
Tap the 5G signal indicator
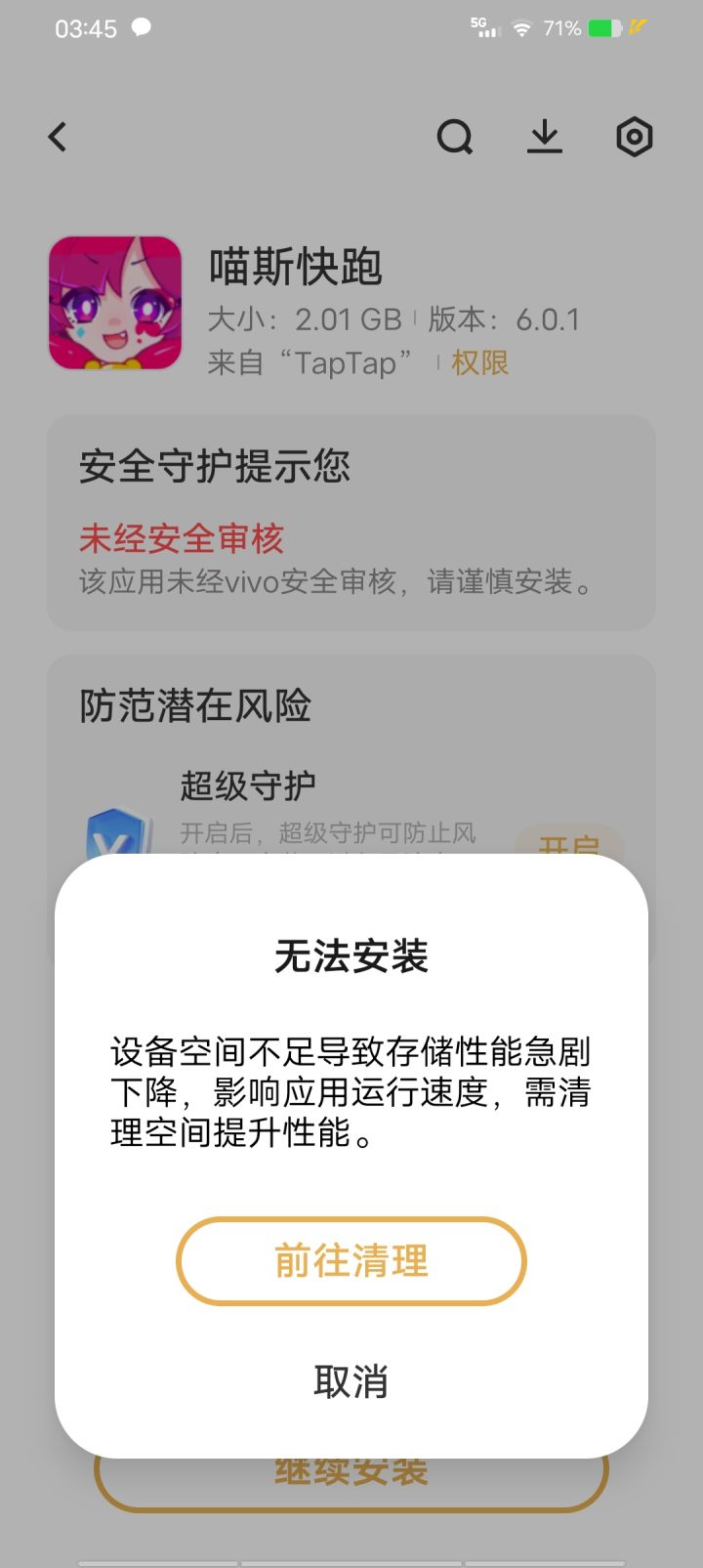tap(481, 28)
